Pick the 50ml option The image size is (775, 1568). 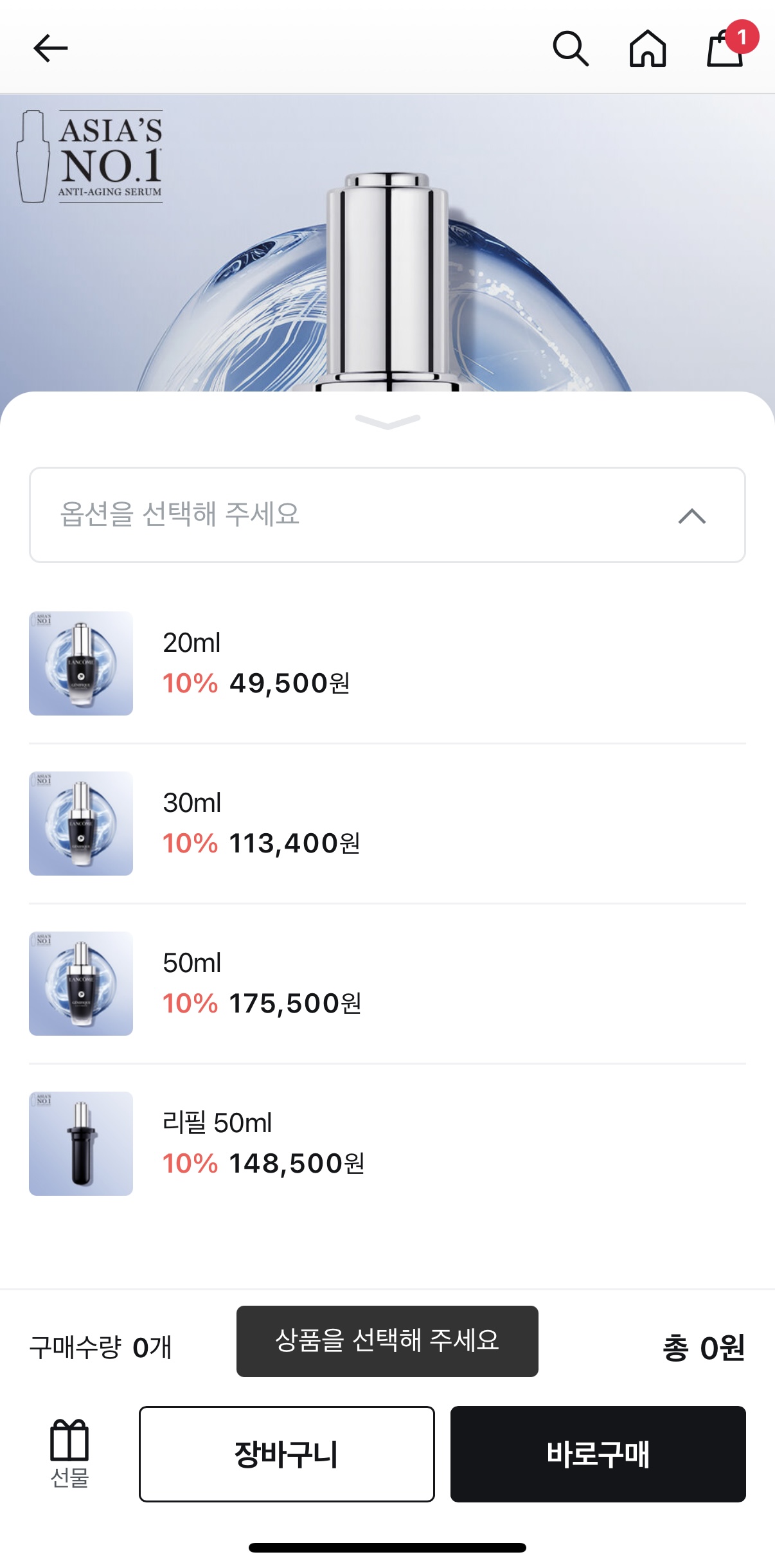pyautogui.click(x=387, y=984)
